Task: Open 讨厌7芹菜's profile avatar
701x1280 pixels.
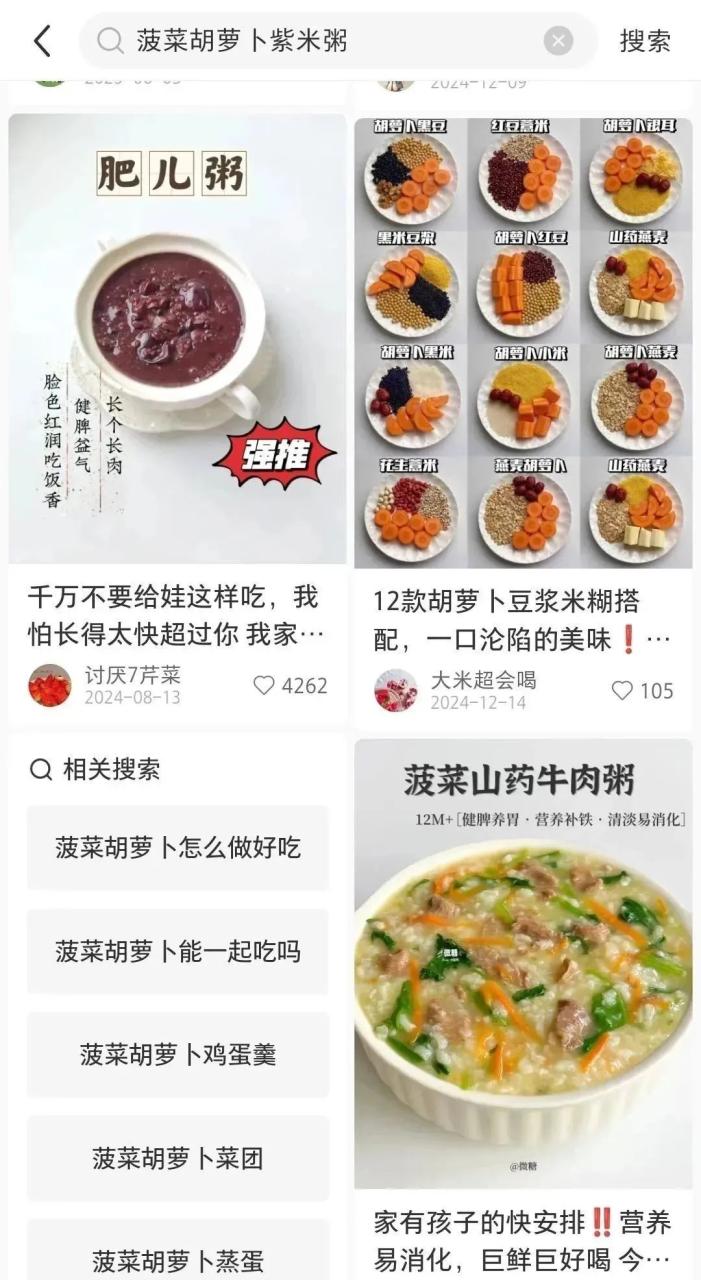Action: [50, 685]
